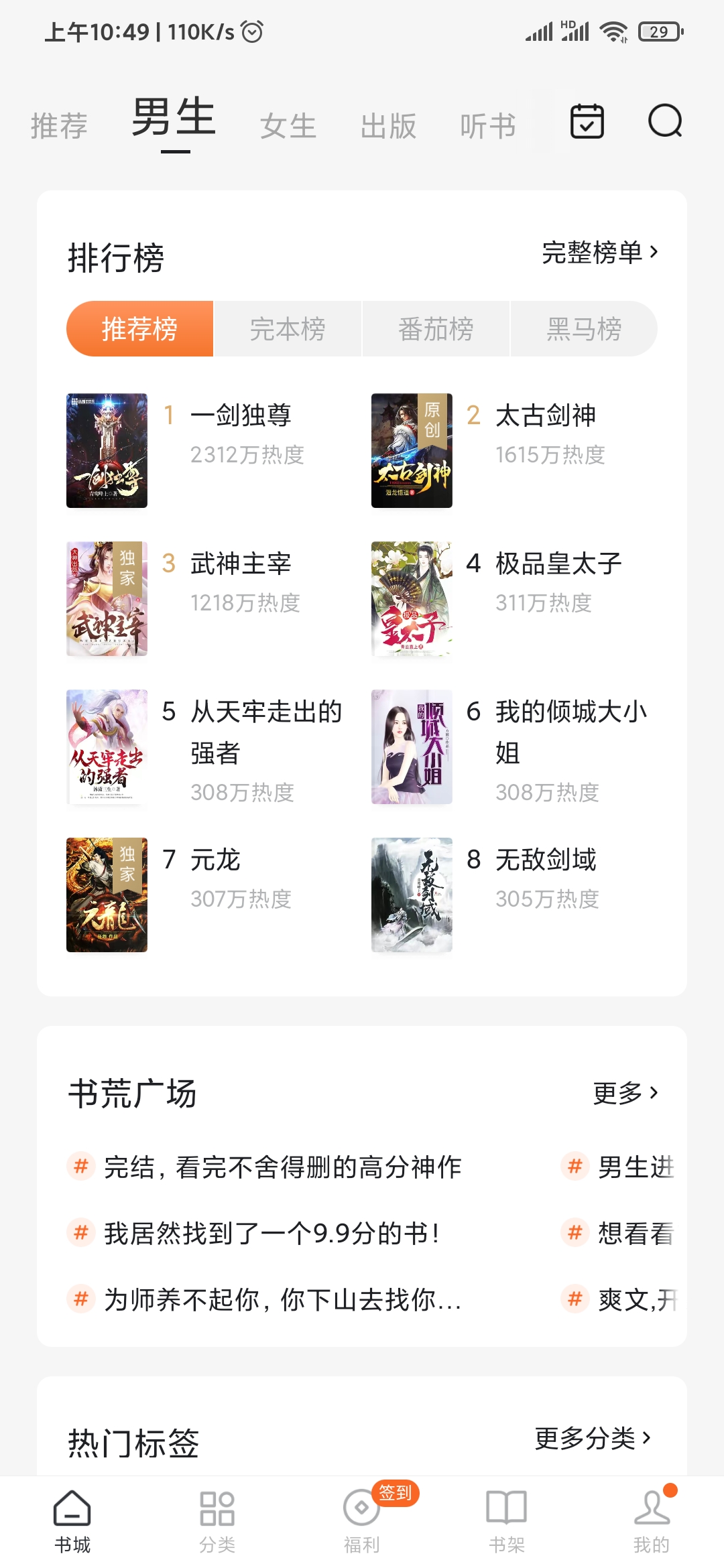Open topic 我居然找到了一个9.9分的书
The height and width of the screenshot is (1568, 724).
pyautogui.click(x=271, y=1233)
